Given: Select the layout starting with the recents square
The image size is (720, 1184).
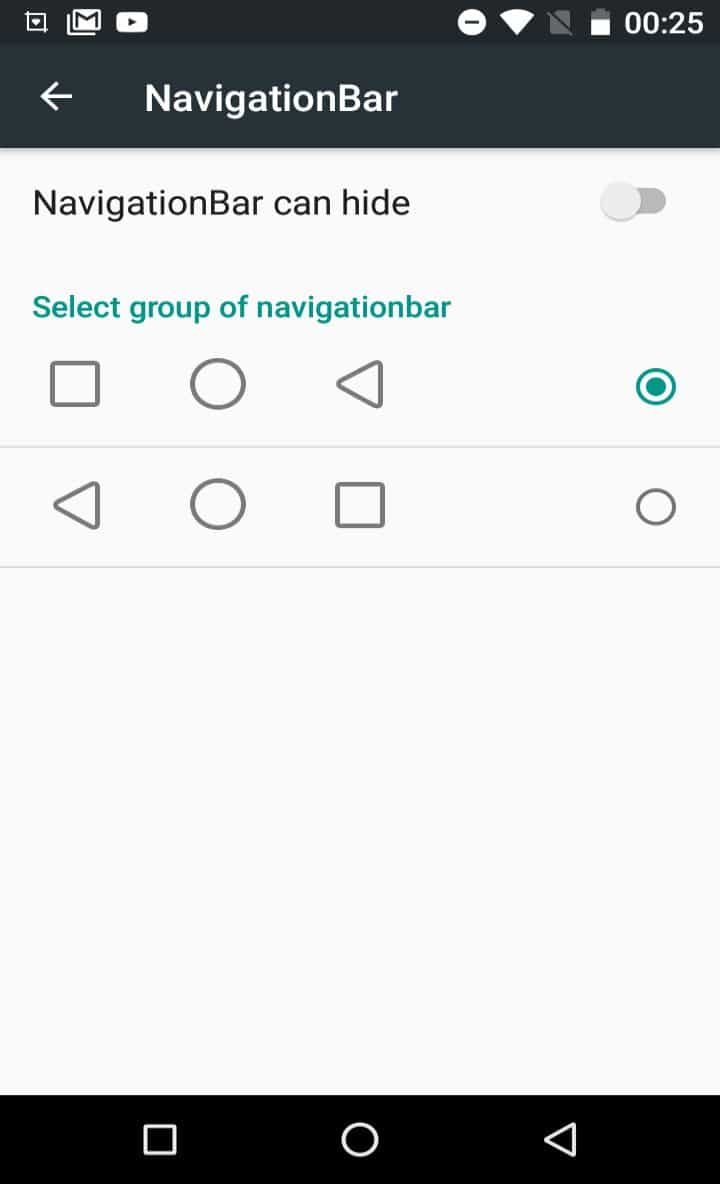Looking at the screenshot, I should click(x=655, y=387).
